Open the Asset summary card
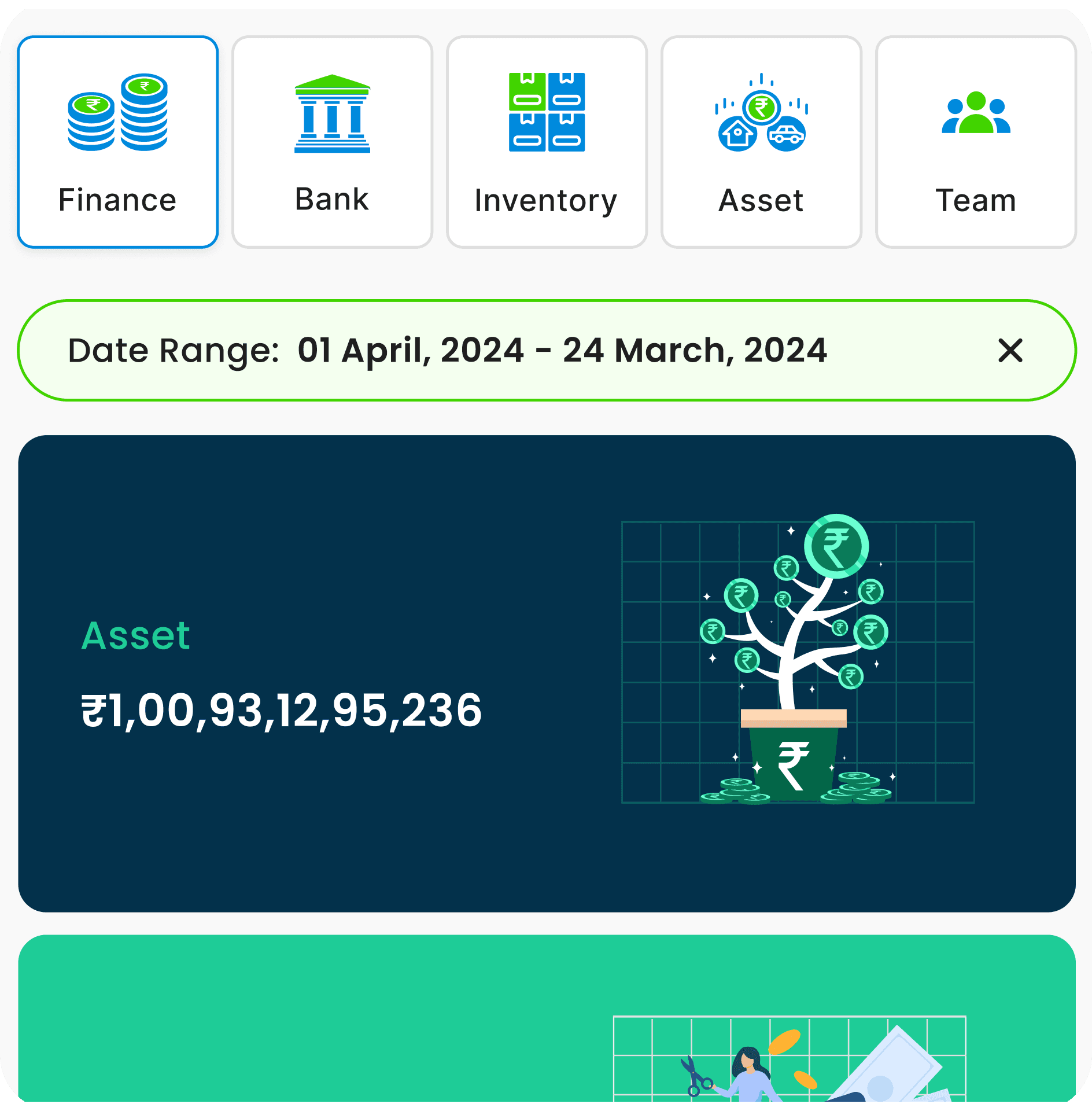 tap(546, 673)
